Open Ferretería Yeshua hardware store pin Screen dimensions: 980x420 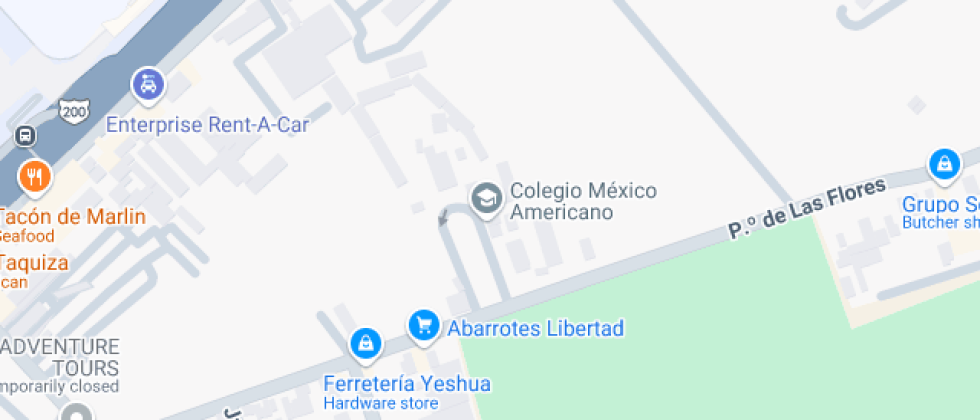(365, 344)
